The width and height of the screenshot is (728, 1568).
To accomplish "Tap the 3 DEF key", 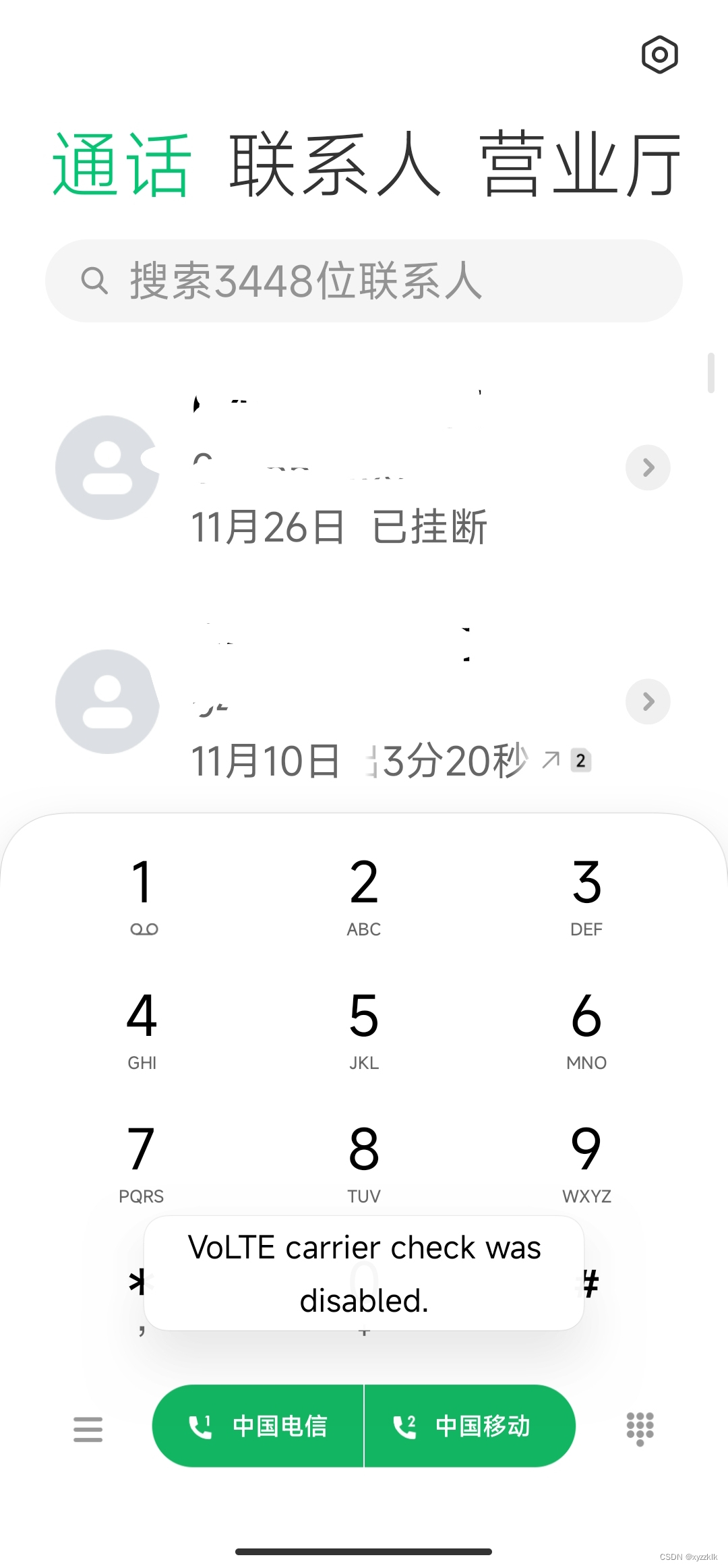I will pyautogui.click(x=586, y=894).
